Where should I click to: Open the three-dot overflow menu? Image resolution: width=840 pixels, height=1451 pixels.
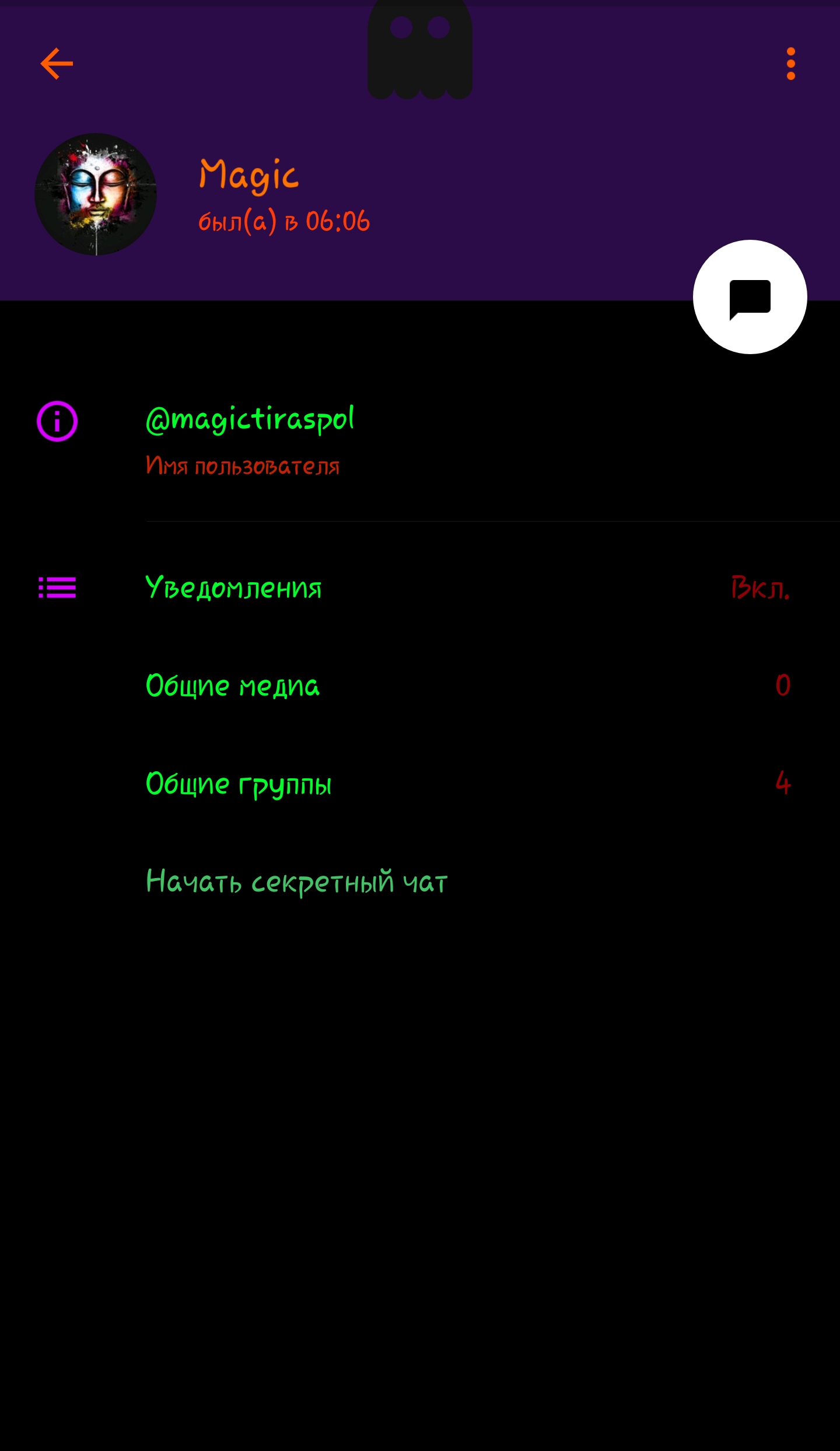tap(790, 64)
